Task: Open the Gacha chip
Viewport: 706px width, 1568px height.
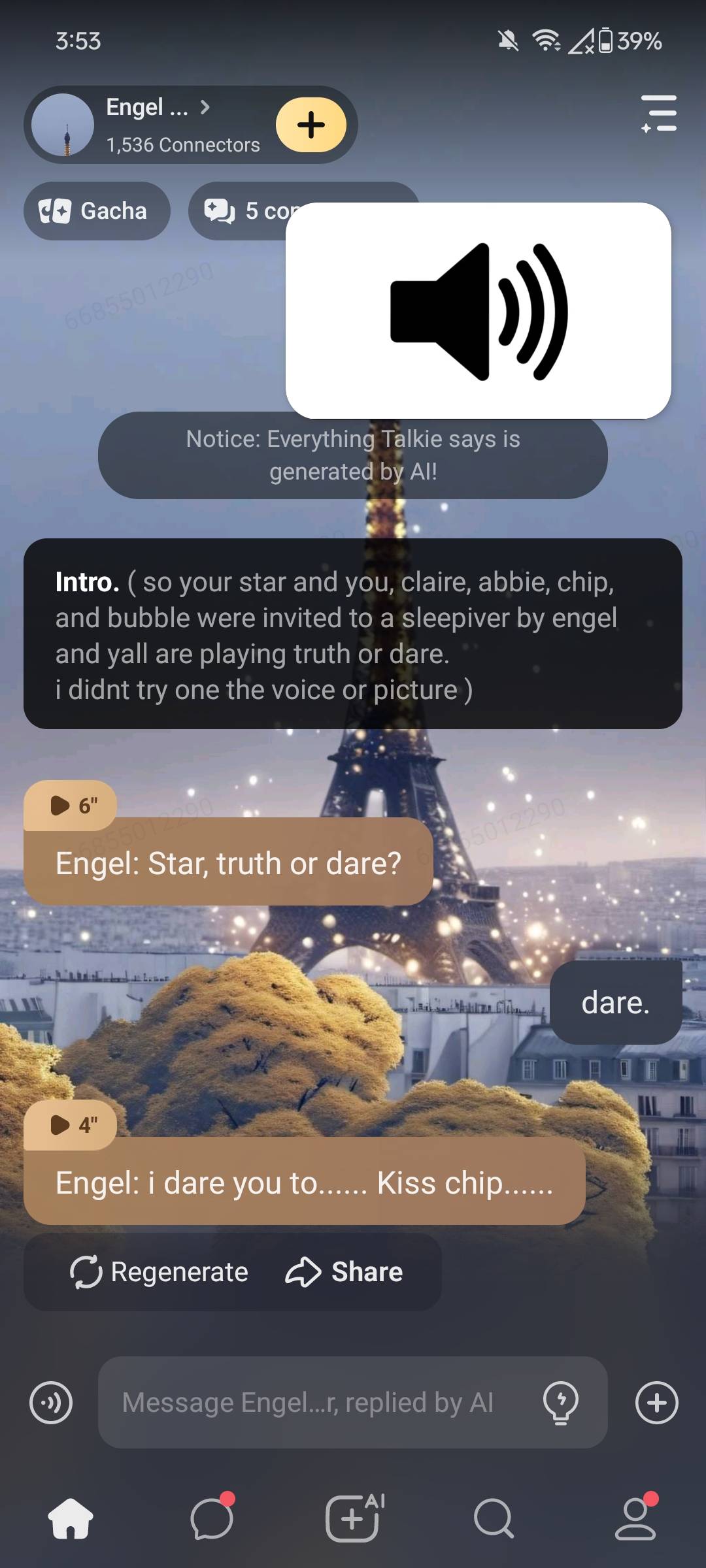Action: (97, 211)
